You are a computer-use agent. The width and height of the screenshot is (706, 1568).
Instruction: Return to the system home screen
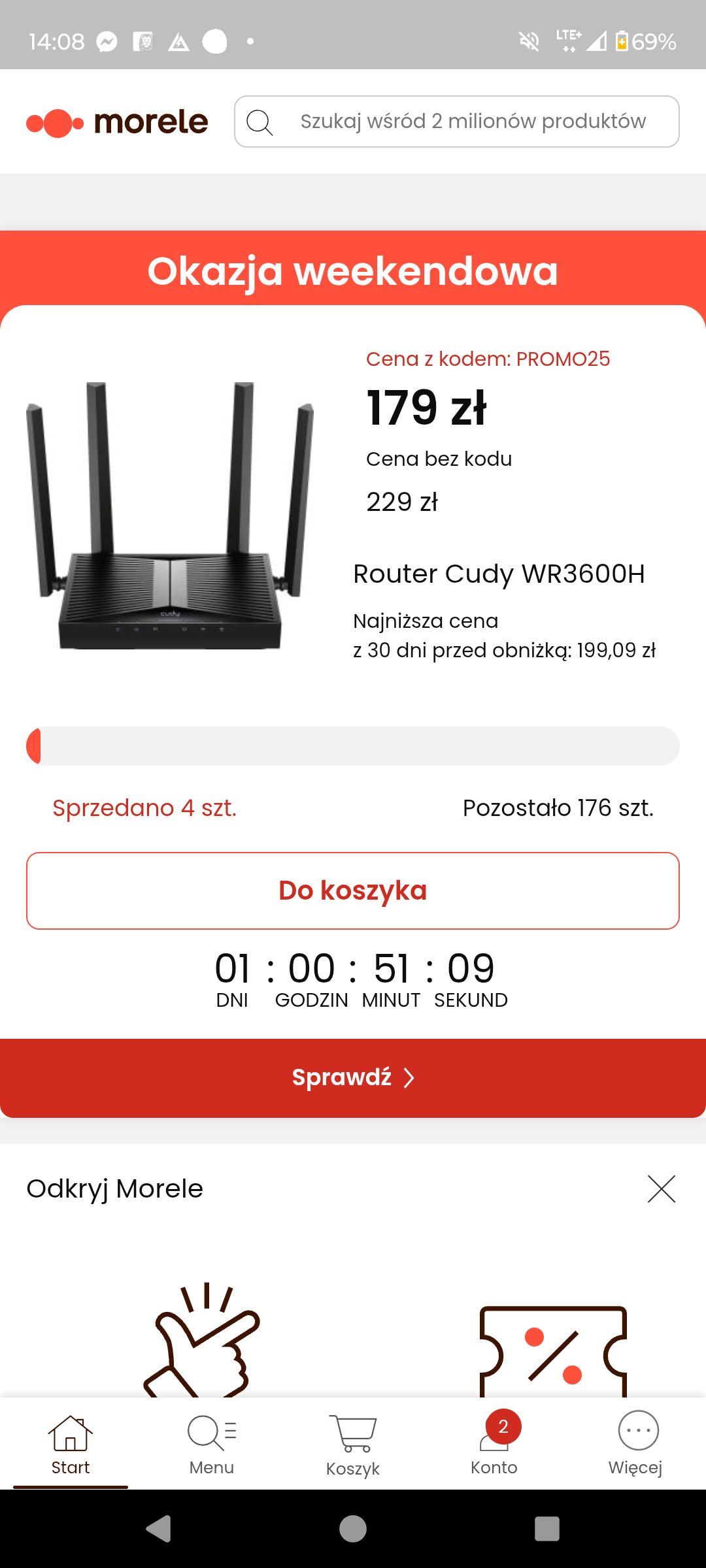tap(353, 1529)
